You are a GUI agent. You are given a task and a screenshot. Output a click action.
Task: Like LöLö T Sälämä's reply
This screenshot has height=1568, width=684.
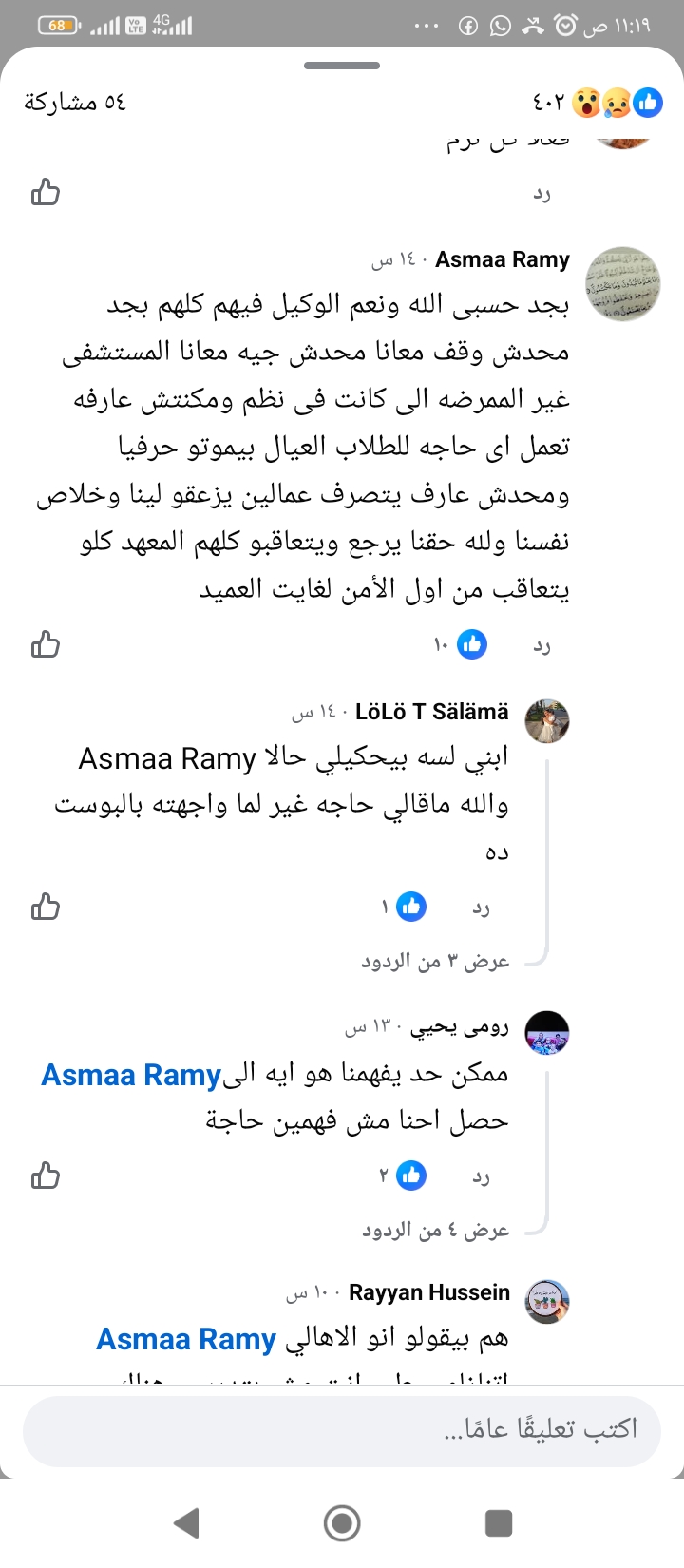point(46,907)
